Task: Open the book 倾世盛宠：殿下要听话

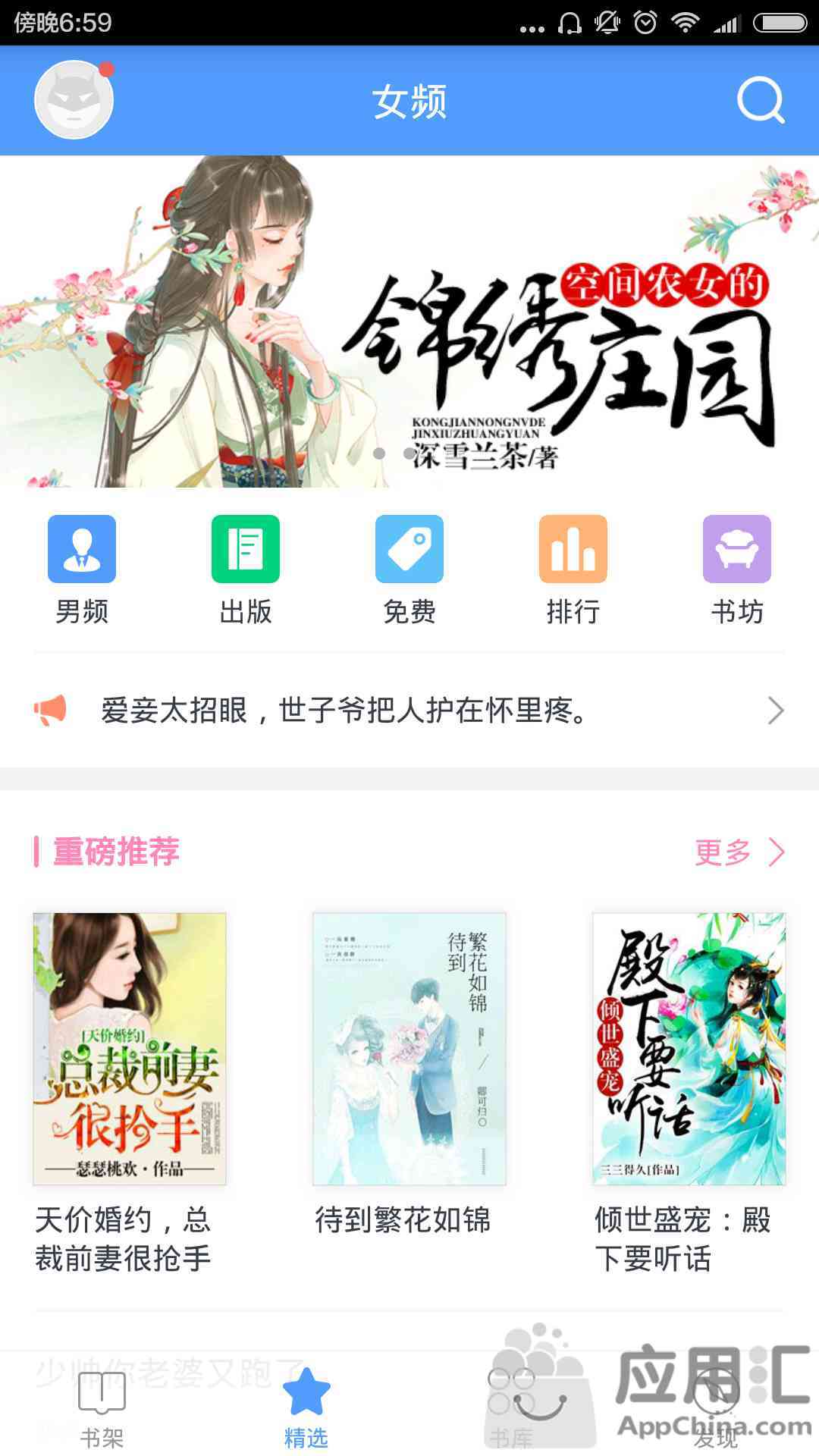Action: [x=689, y=1094]
